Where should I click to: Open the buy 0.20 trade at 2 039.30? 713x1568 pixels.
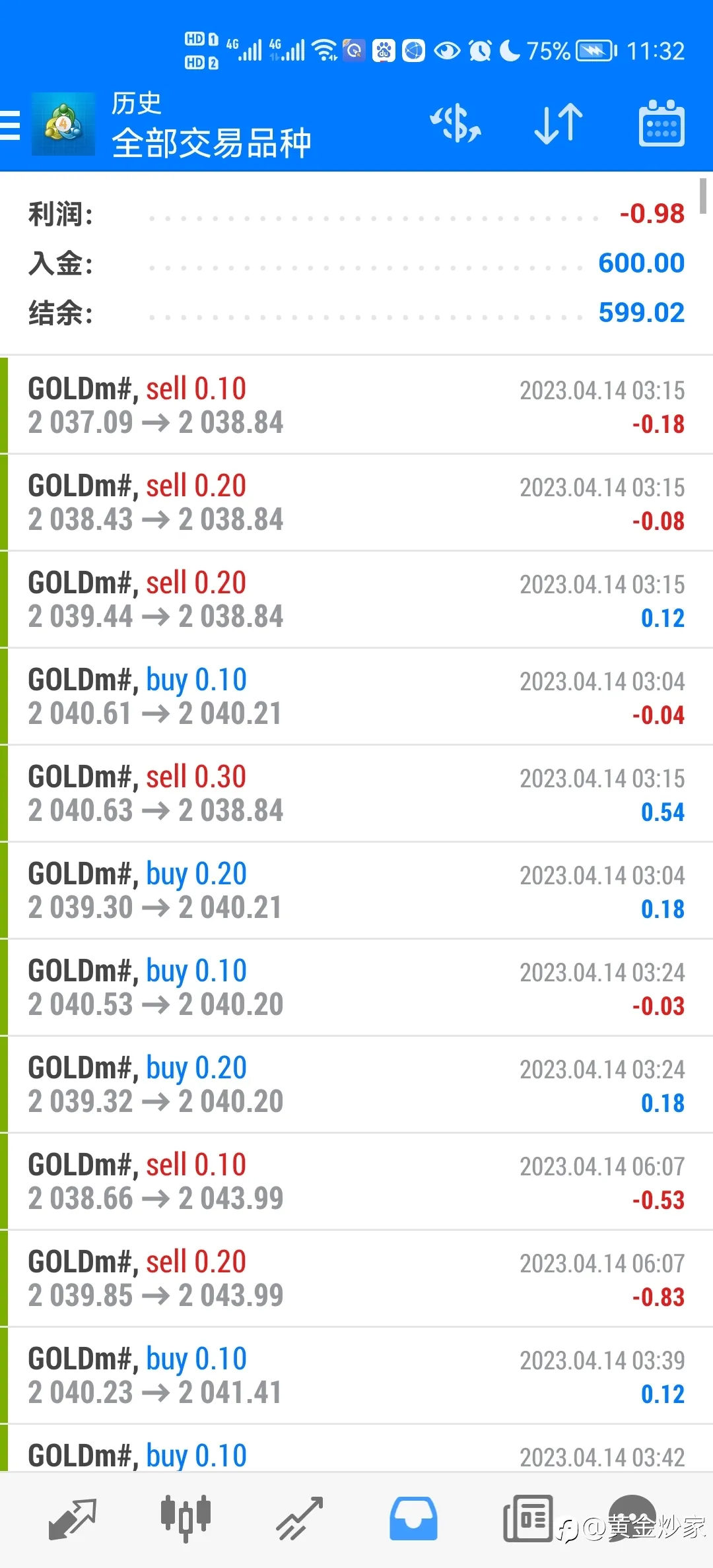pyautogui.click(x=356, y=890)
